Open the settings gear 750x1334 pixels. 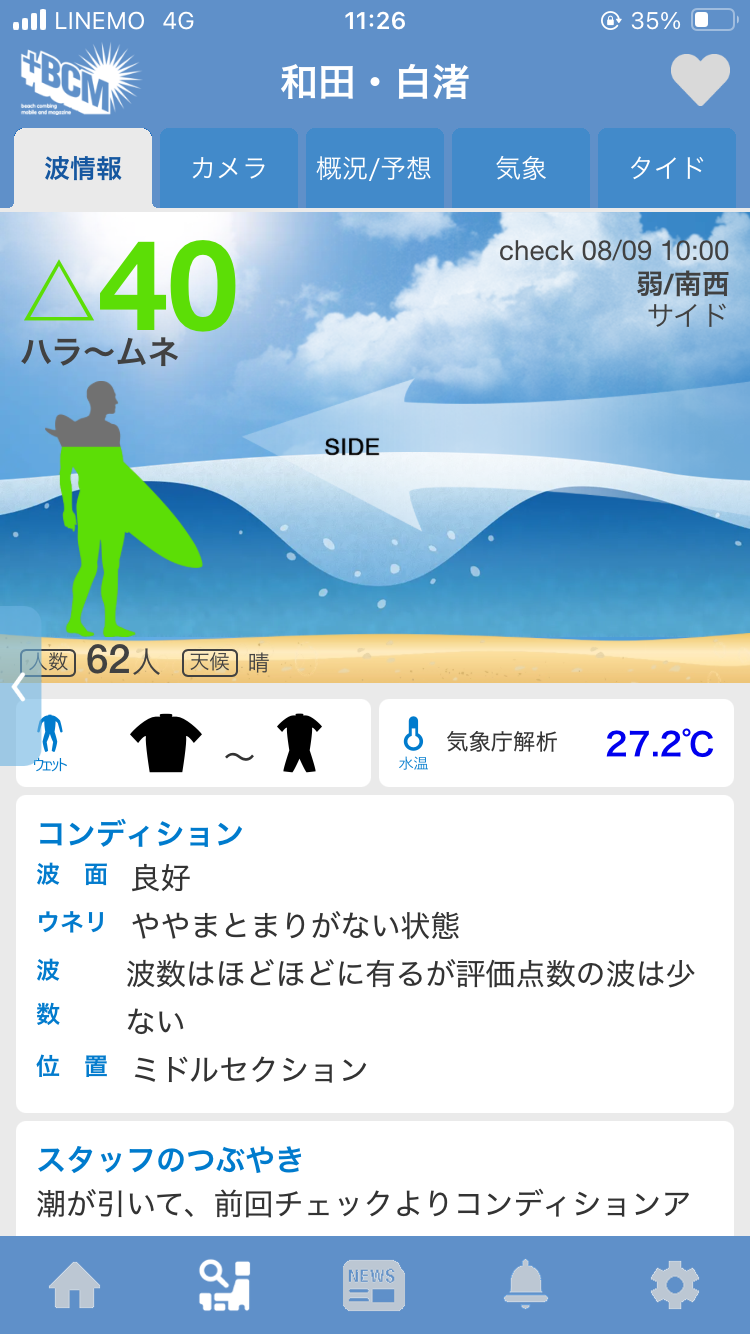[x=674, y=1285]
